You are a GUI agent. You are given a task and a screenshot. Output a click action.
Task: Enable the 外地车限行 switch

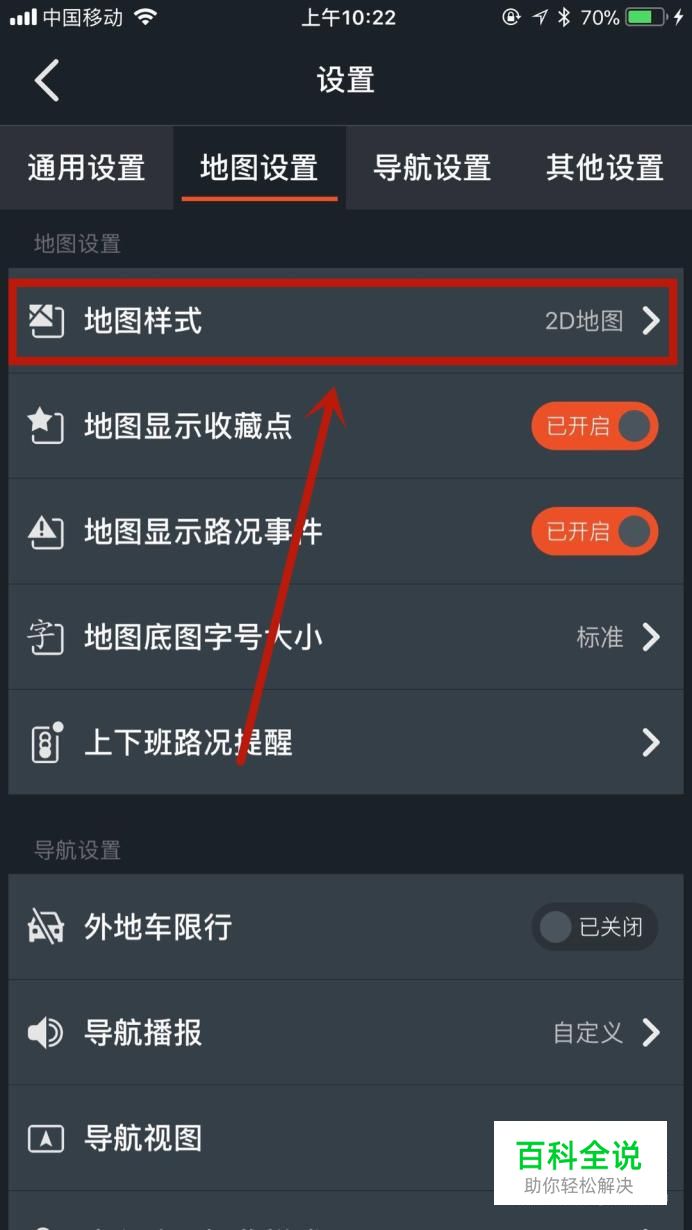coord(594,927)
